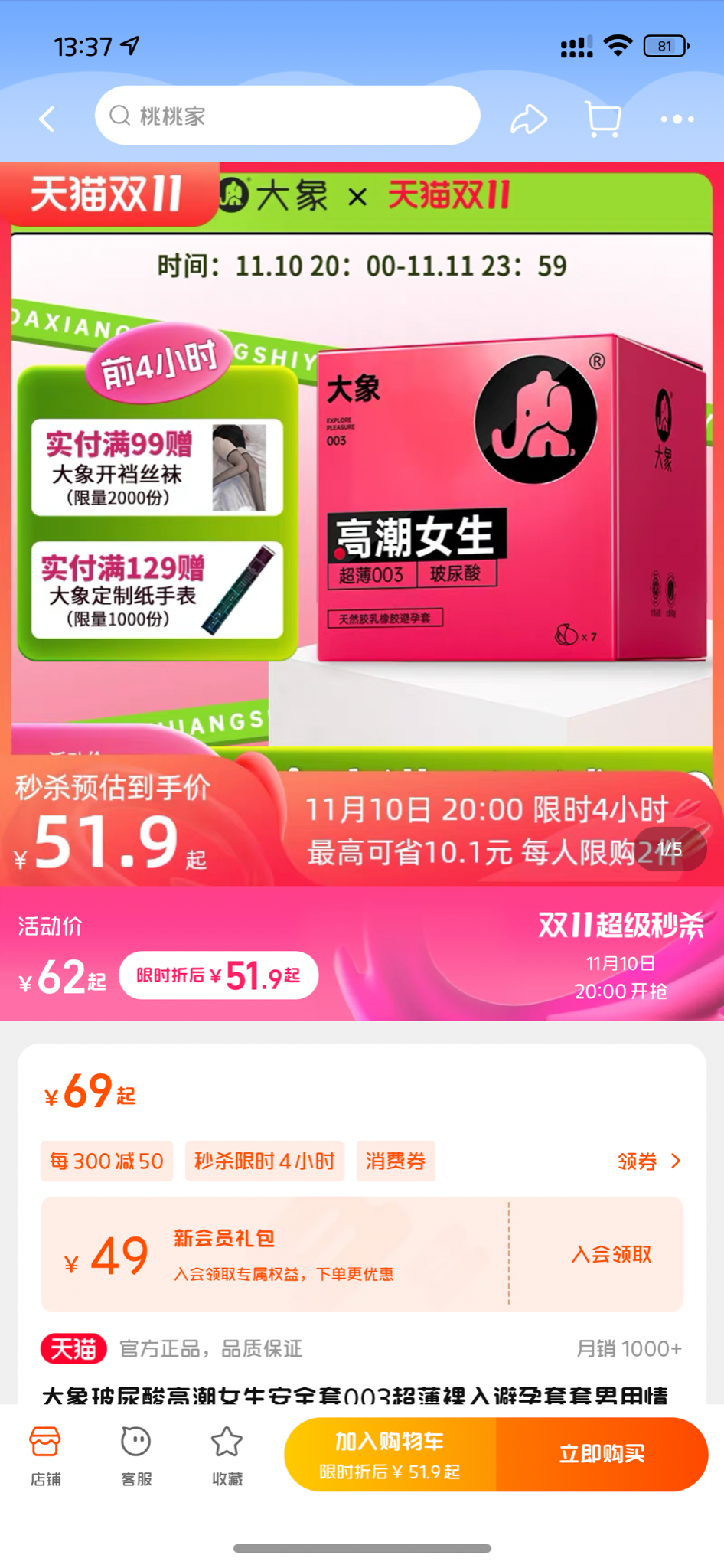Share this product page
The height and width of the screenshot is (1568, 724).
[x=528, y=119]
